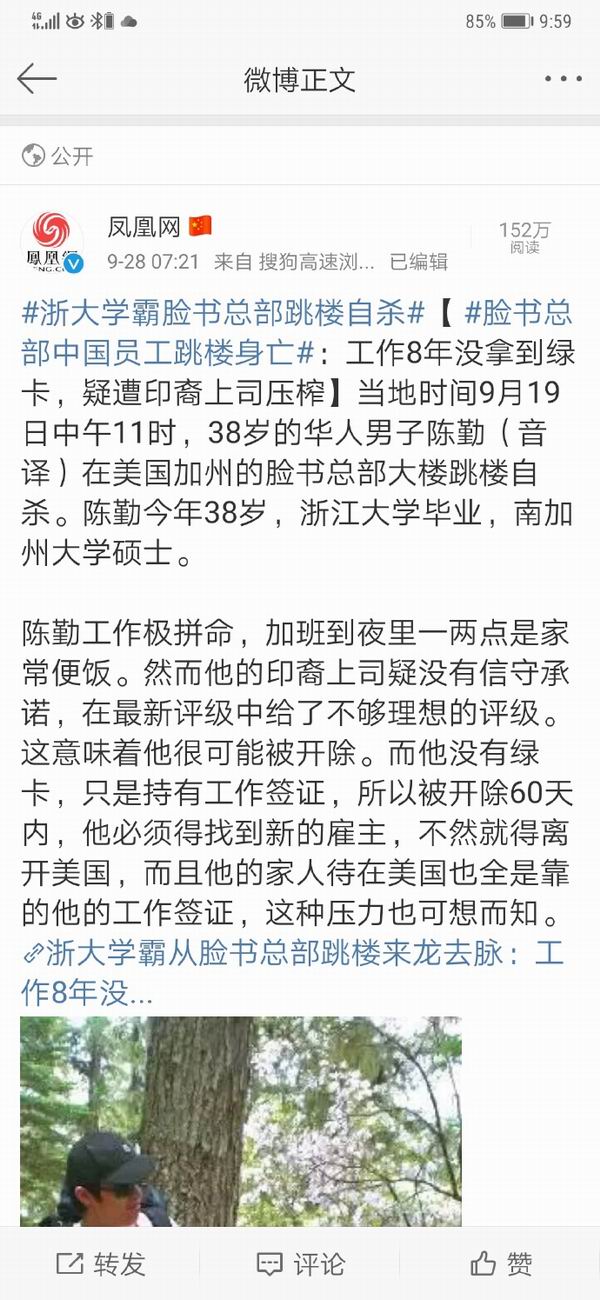
Task: Open 评论 to comment on the post
Action: coord(300,1264)
